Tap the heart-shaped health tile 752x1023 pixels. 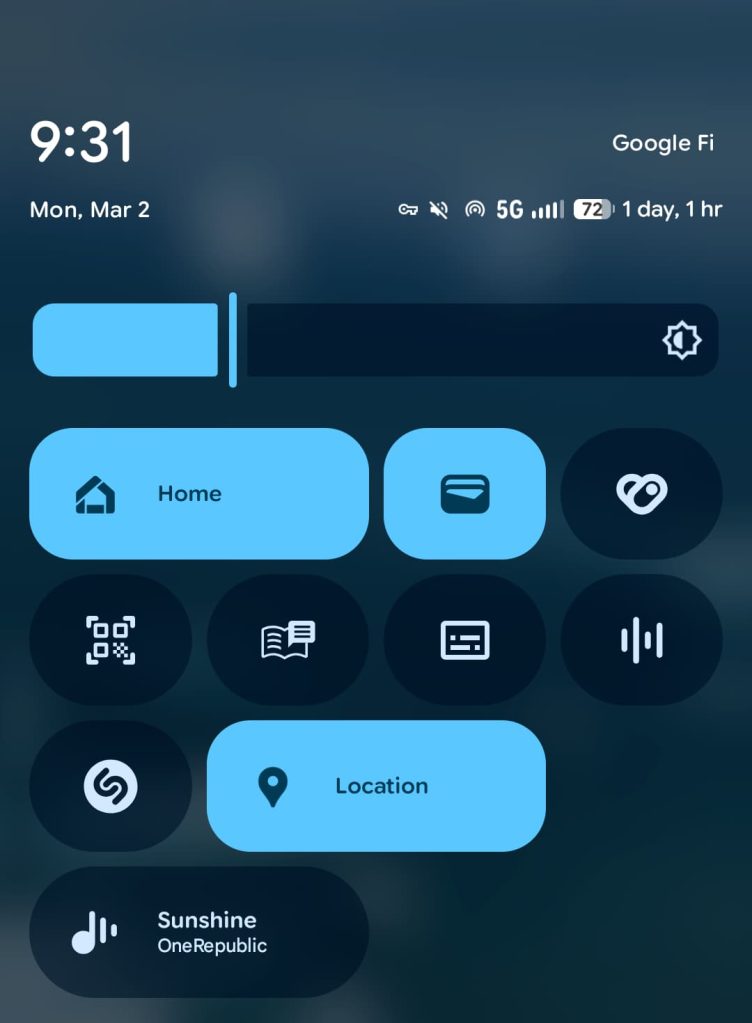tap(641, 493)
